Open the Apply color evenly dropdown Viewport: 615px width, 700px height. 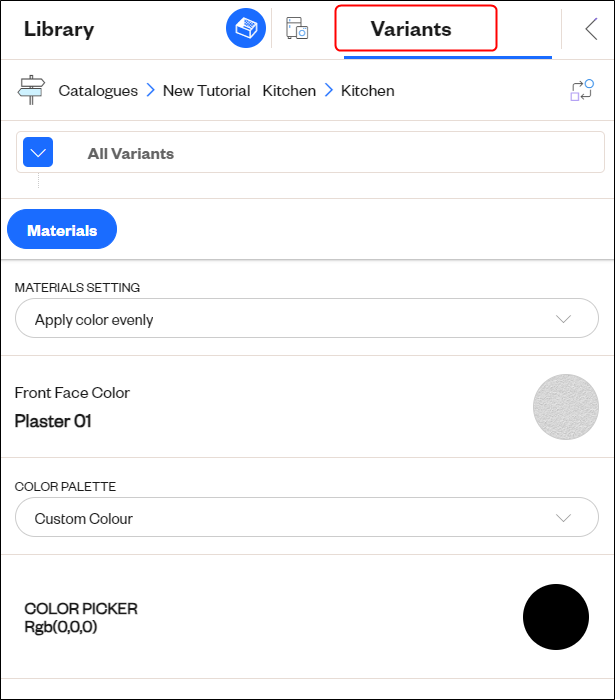306,319
